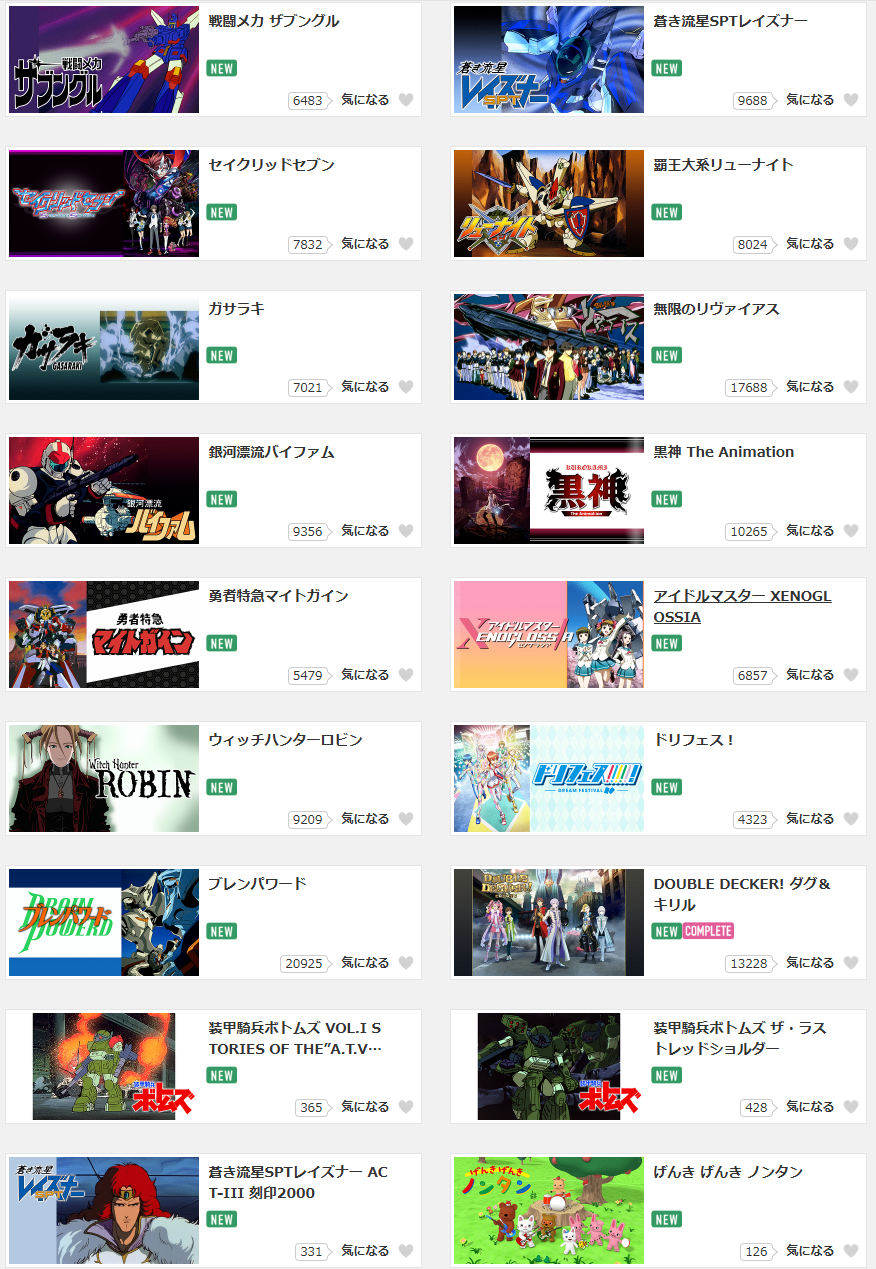The width and height of the screenshot is (876, 1269).
Task: Tap the 気になる heart for 覇王大系リューナイト
Action: 851,244
